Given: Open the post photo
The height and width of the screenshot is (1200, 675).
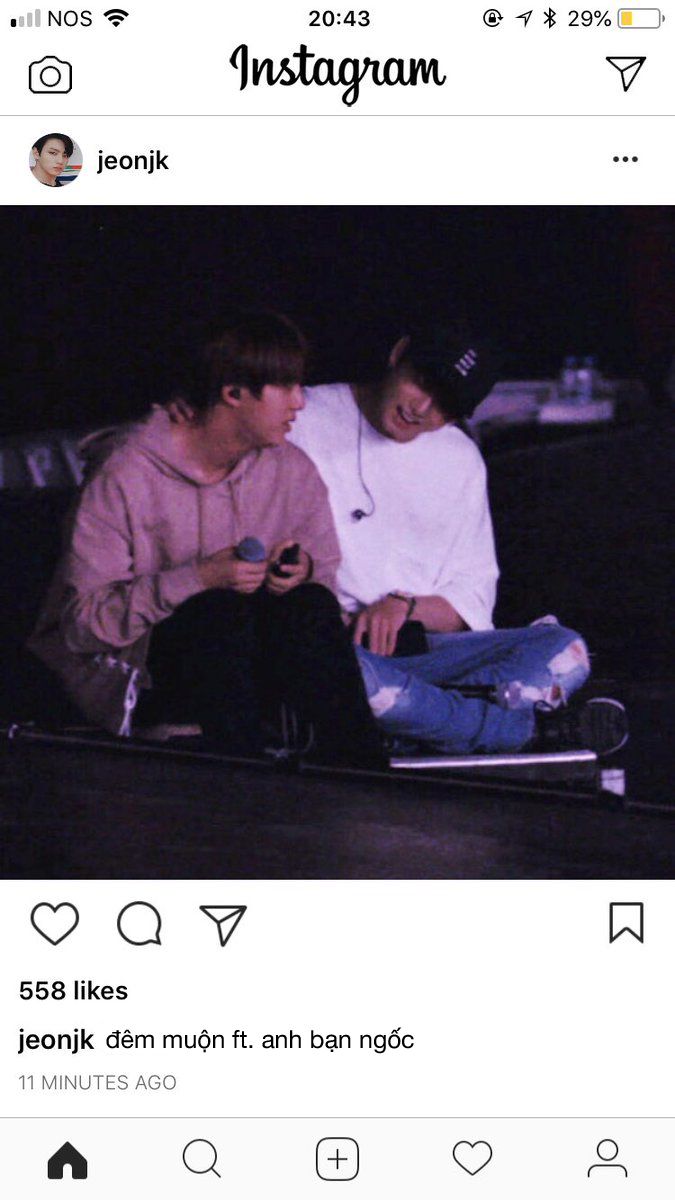Looking at the screenshot, I should pos(337,542).
